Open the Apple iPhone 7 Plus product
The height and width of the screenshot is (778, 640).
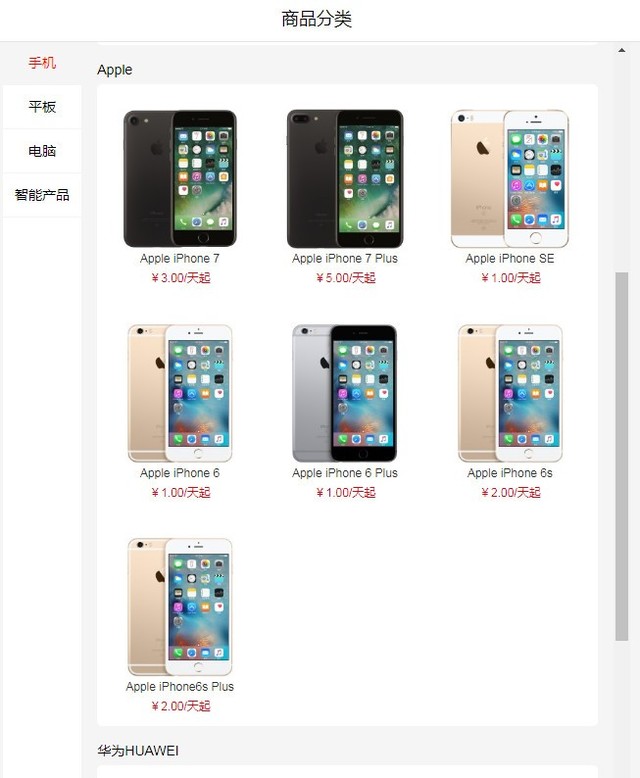click(x=345, y=180)
